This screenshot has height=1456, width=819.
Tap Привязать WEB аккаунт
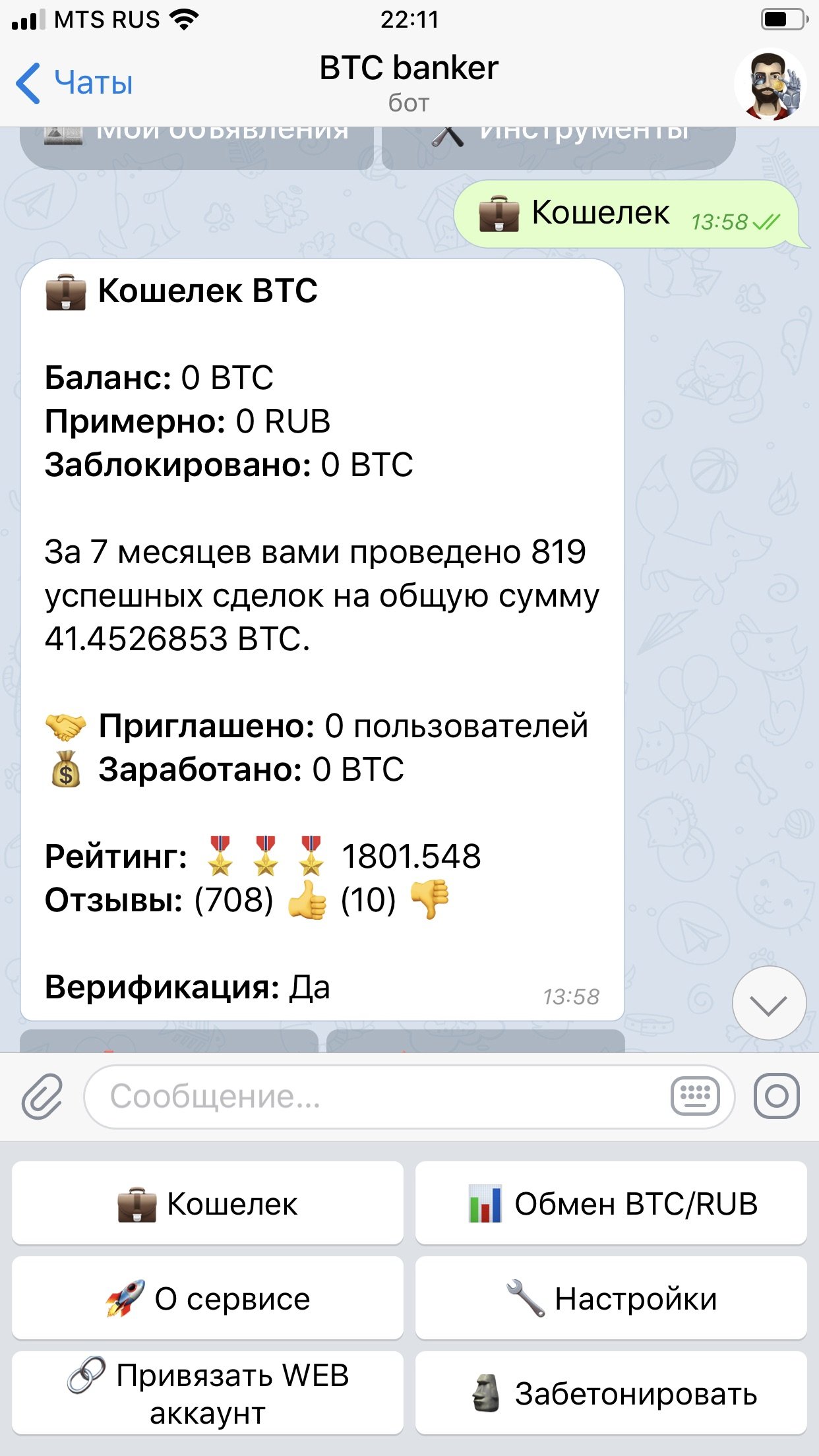(208, 1393)
